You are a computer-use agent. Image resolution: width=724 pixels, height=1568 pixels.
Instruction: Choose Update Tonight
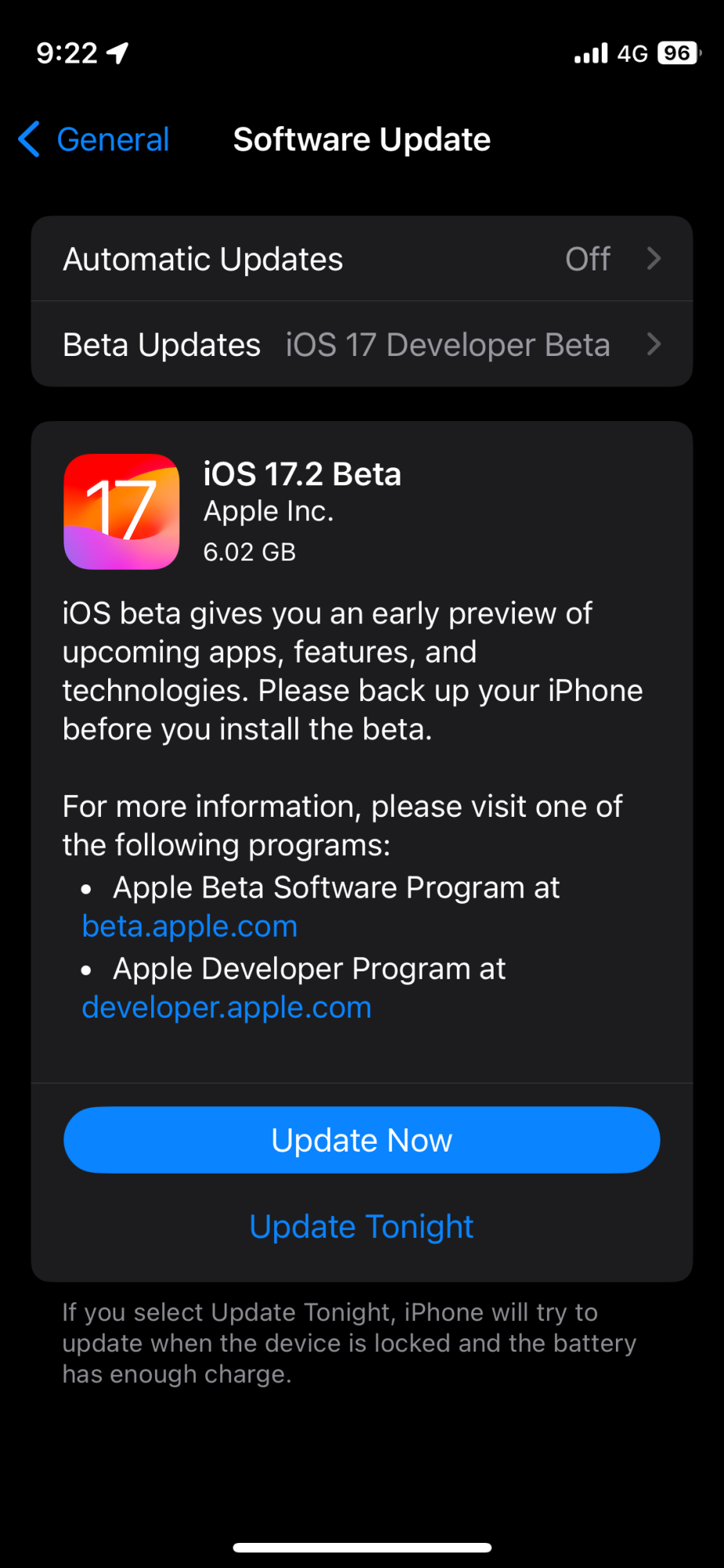pyautogui.click(x=361, y=1226)
